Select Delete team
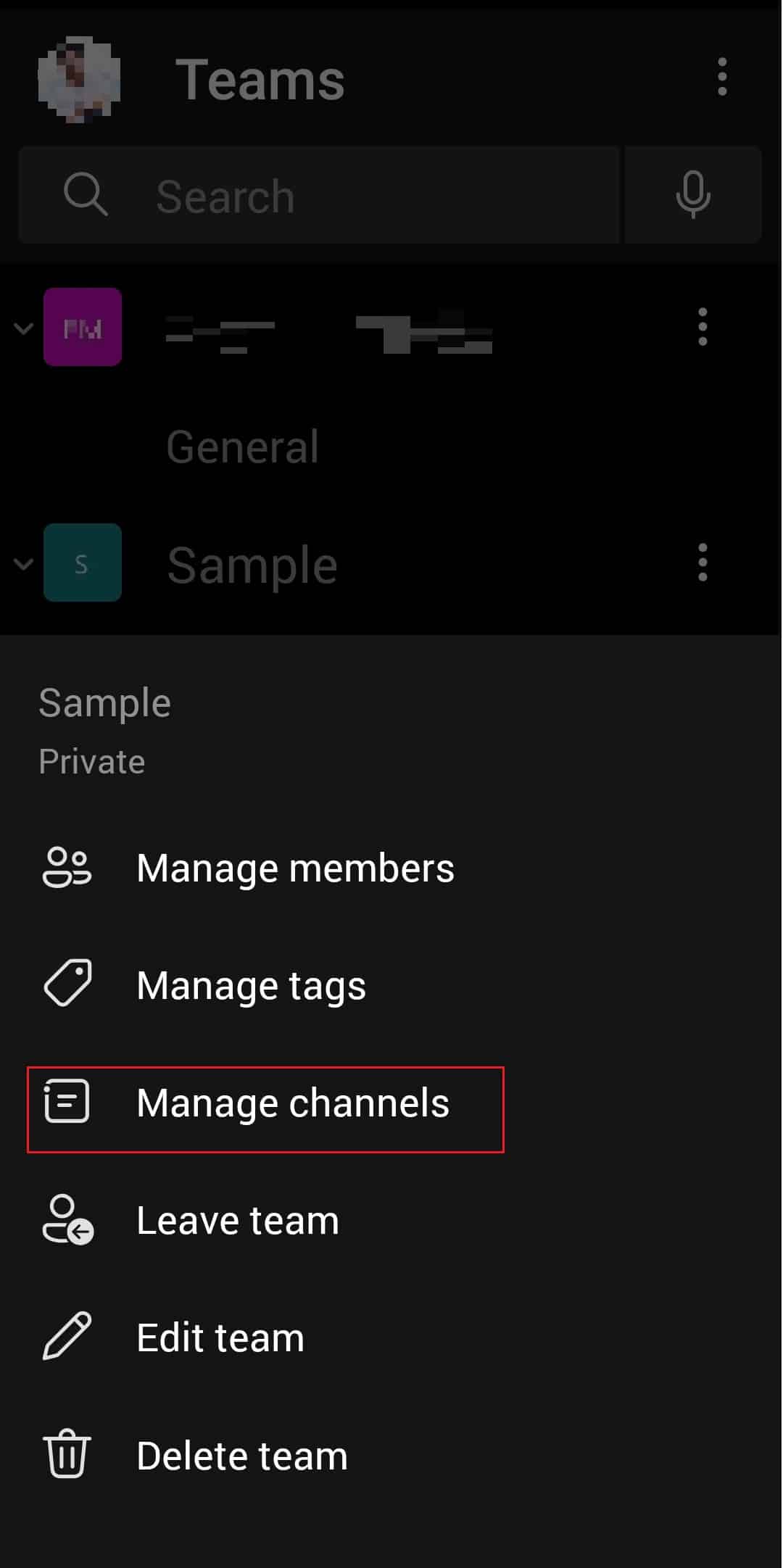Screen dimensions: 783x1568 (241, 1456)
